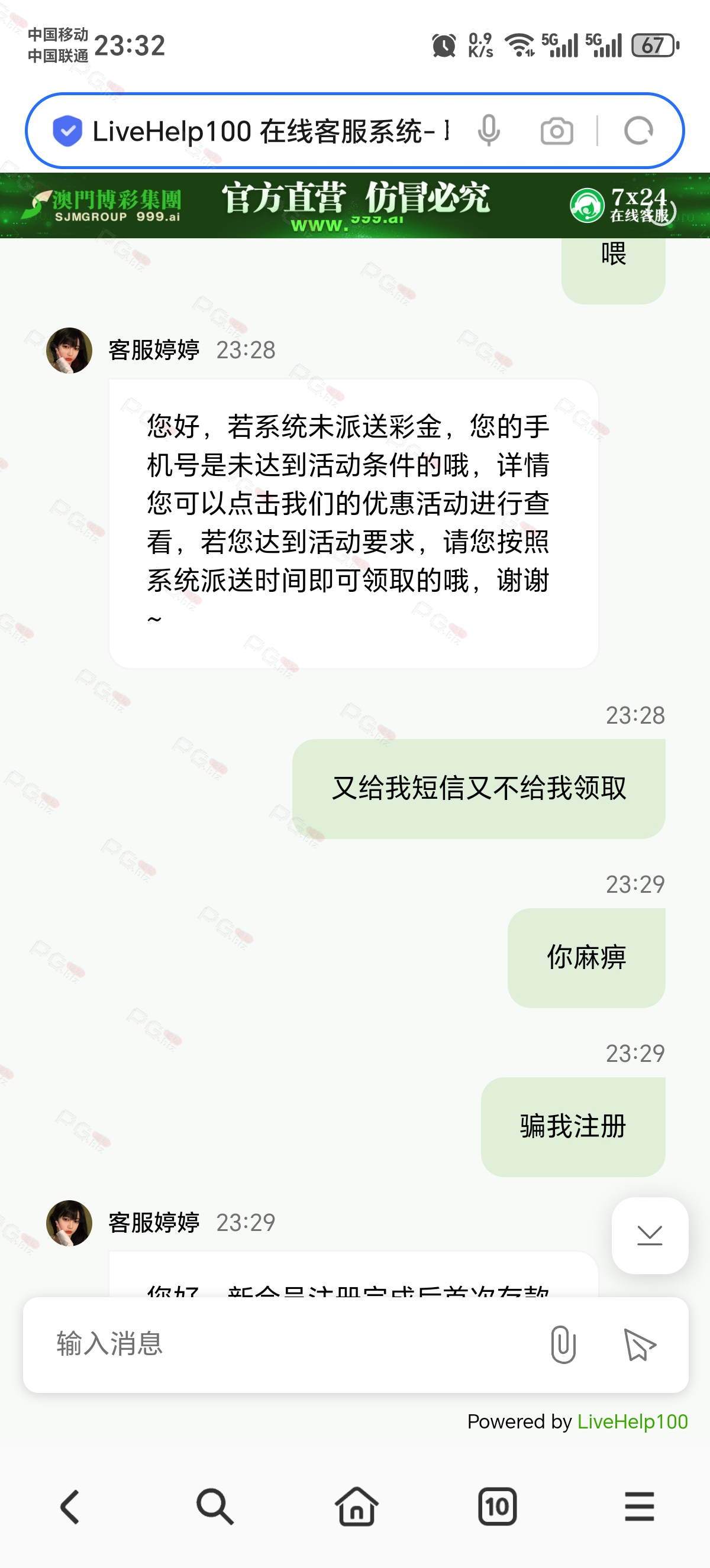Focus the message input field

(x=292, y=1343)
